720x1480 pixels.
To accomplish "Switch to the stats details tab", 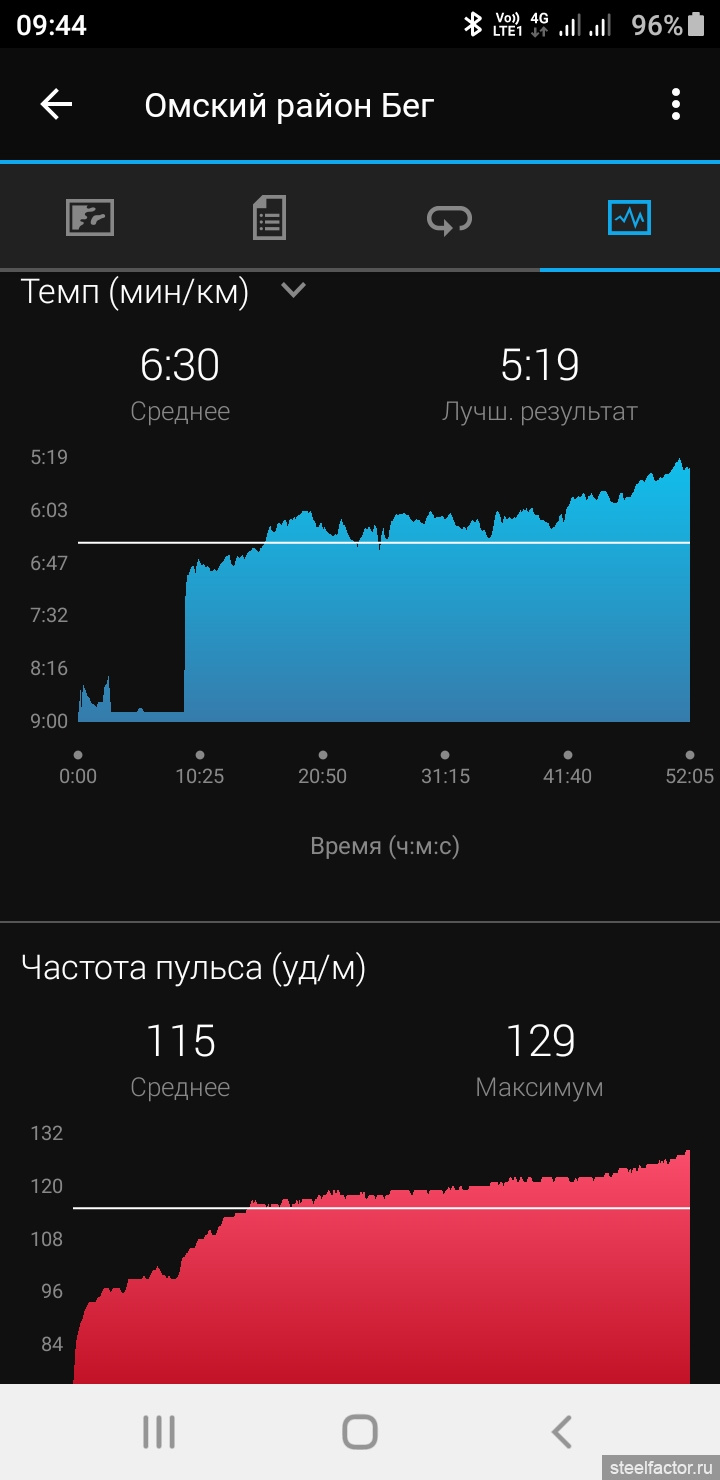I will [x=270, y=217].
